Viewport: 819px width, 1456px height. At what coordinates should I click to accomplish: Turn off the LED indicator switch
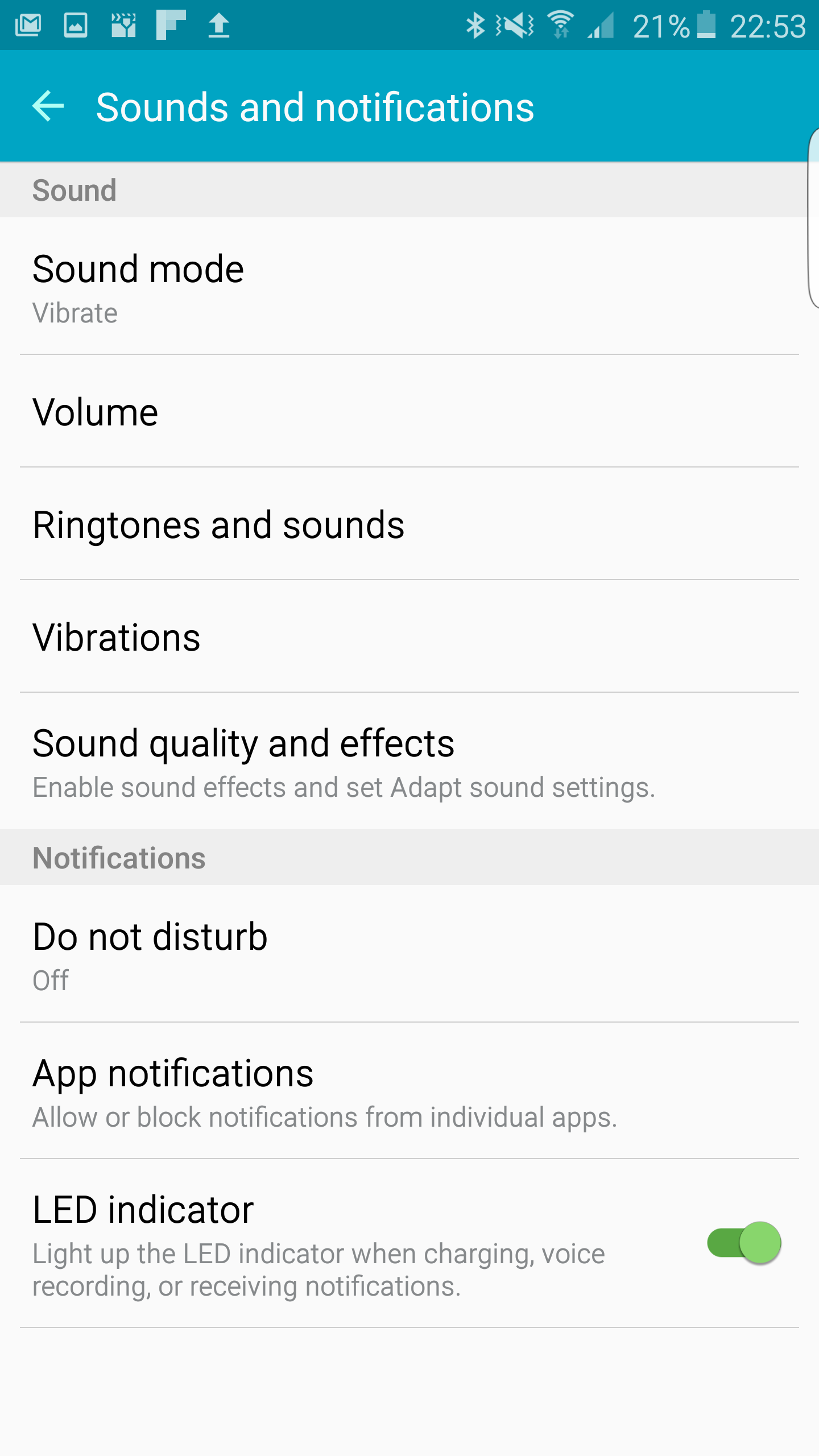tap(744, 1243)
